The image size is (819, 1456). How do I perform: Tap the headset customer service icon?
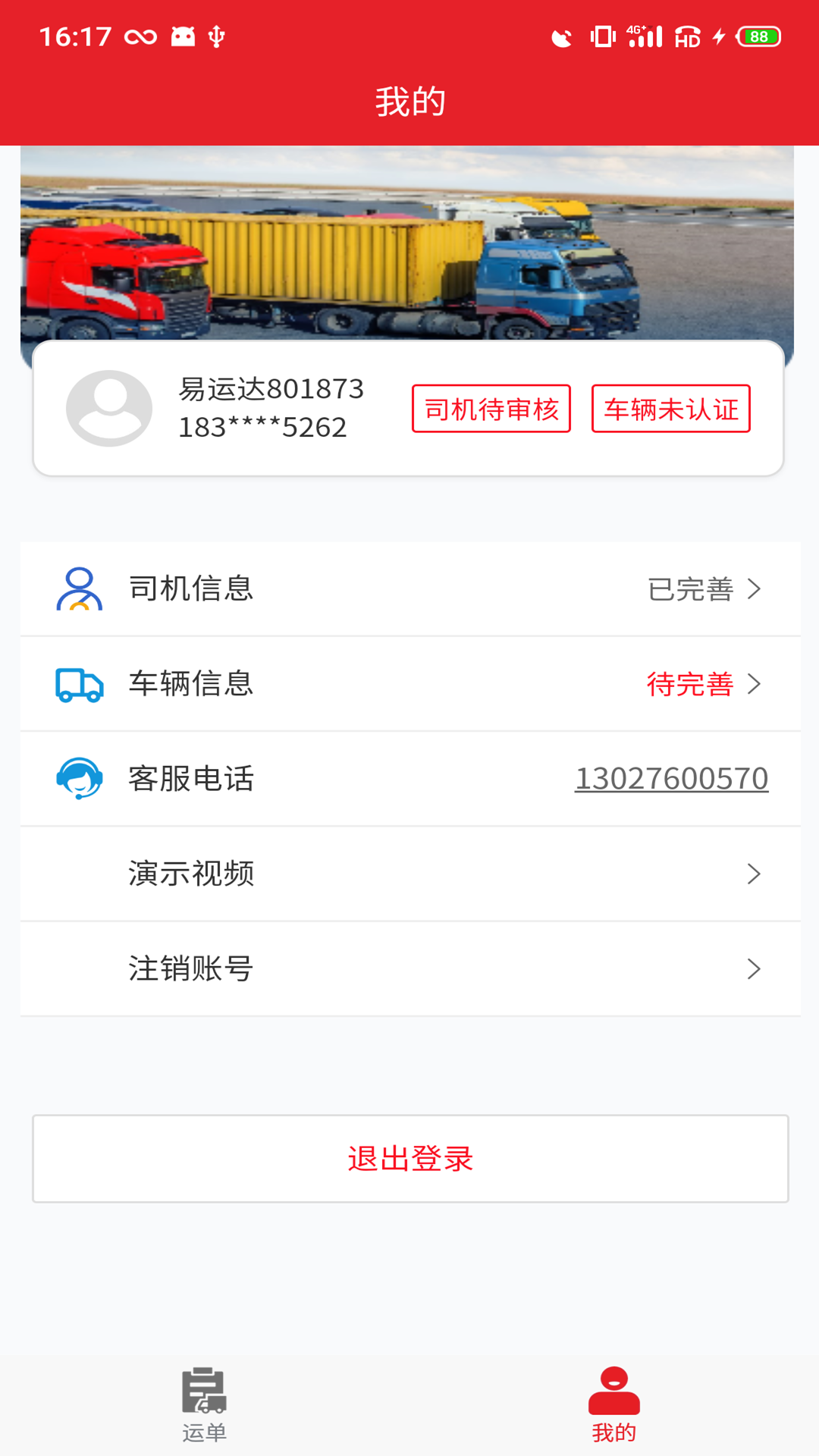coord(77,779)
